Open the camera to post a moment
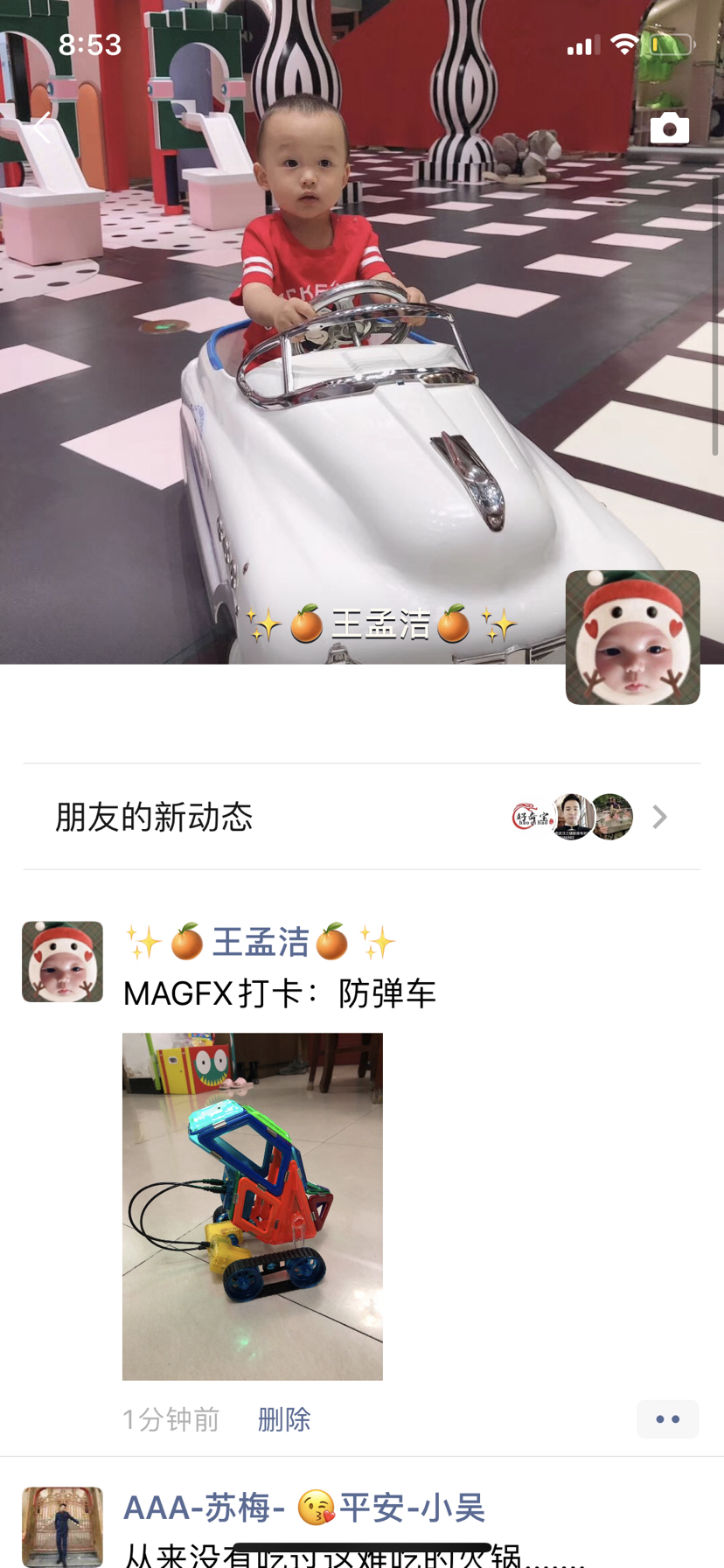724x1568 pixels. click(x=669, y=129)
